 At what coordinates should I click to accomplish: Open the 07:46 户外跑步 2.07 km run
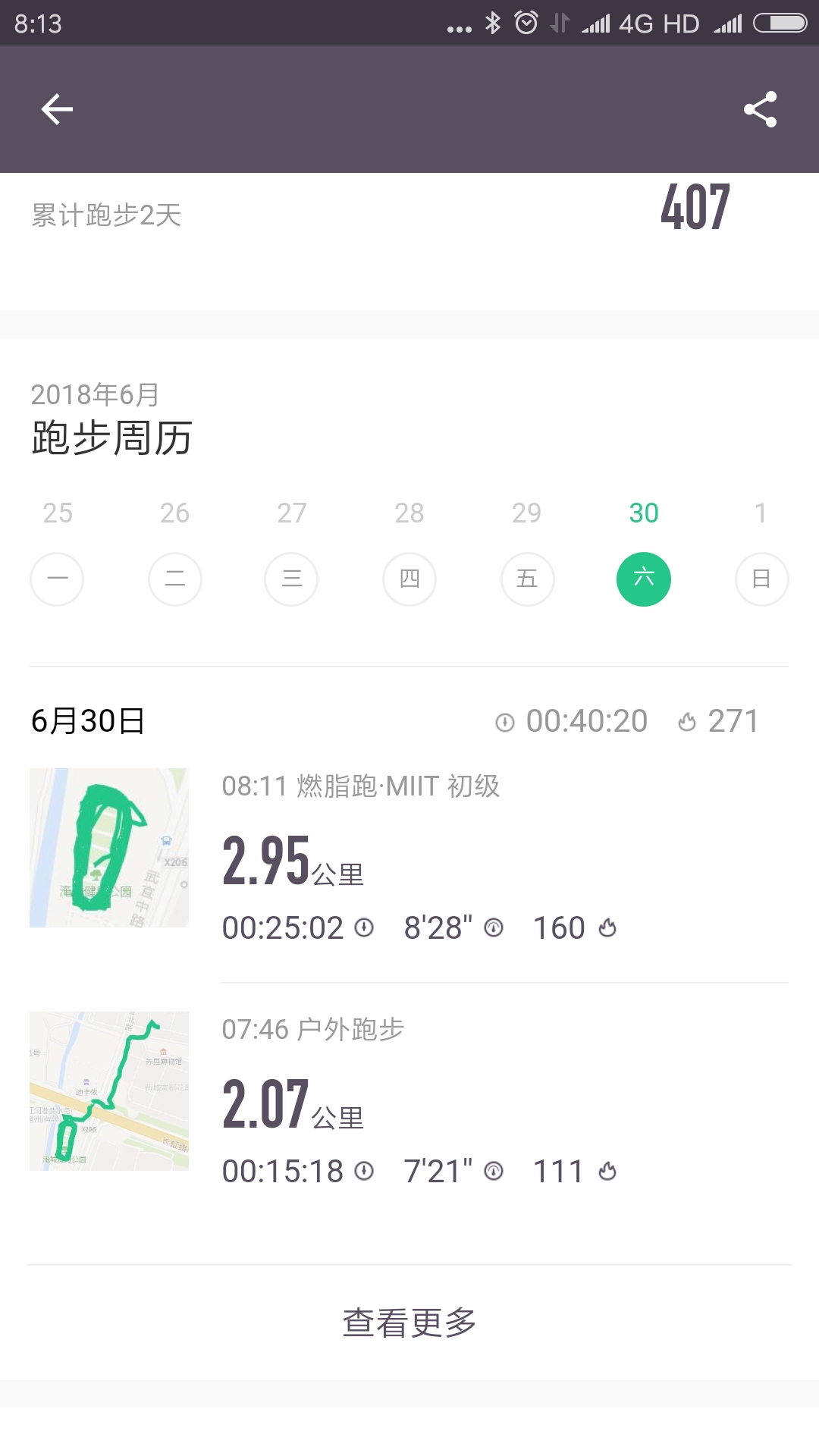coord(409,1100)
